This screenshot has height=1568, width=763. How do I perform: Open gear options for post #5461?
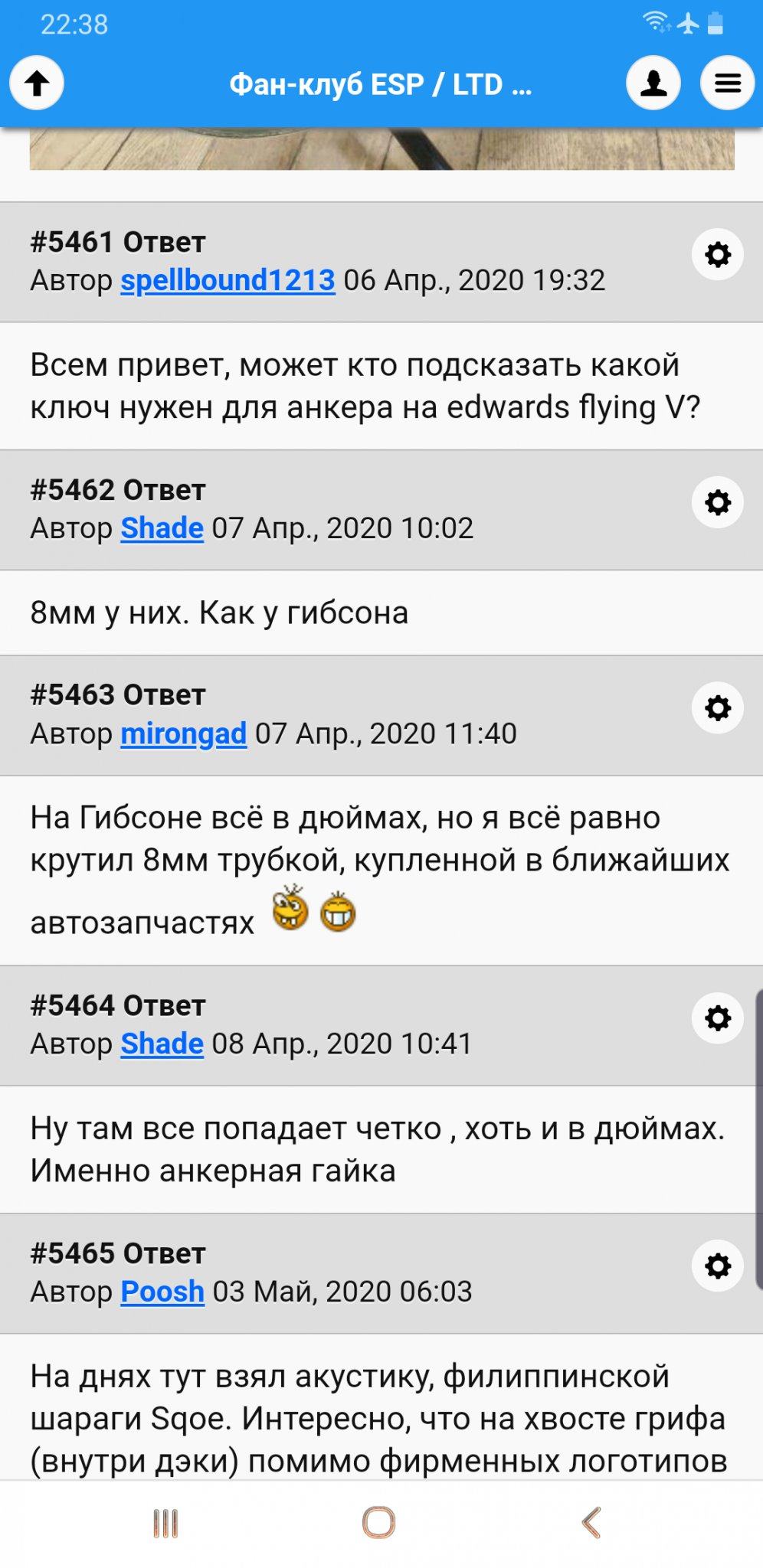(x=717, y=254)
